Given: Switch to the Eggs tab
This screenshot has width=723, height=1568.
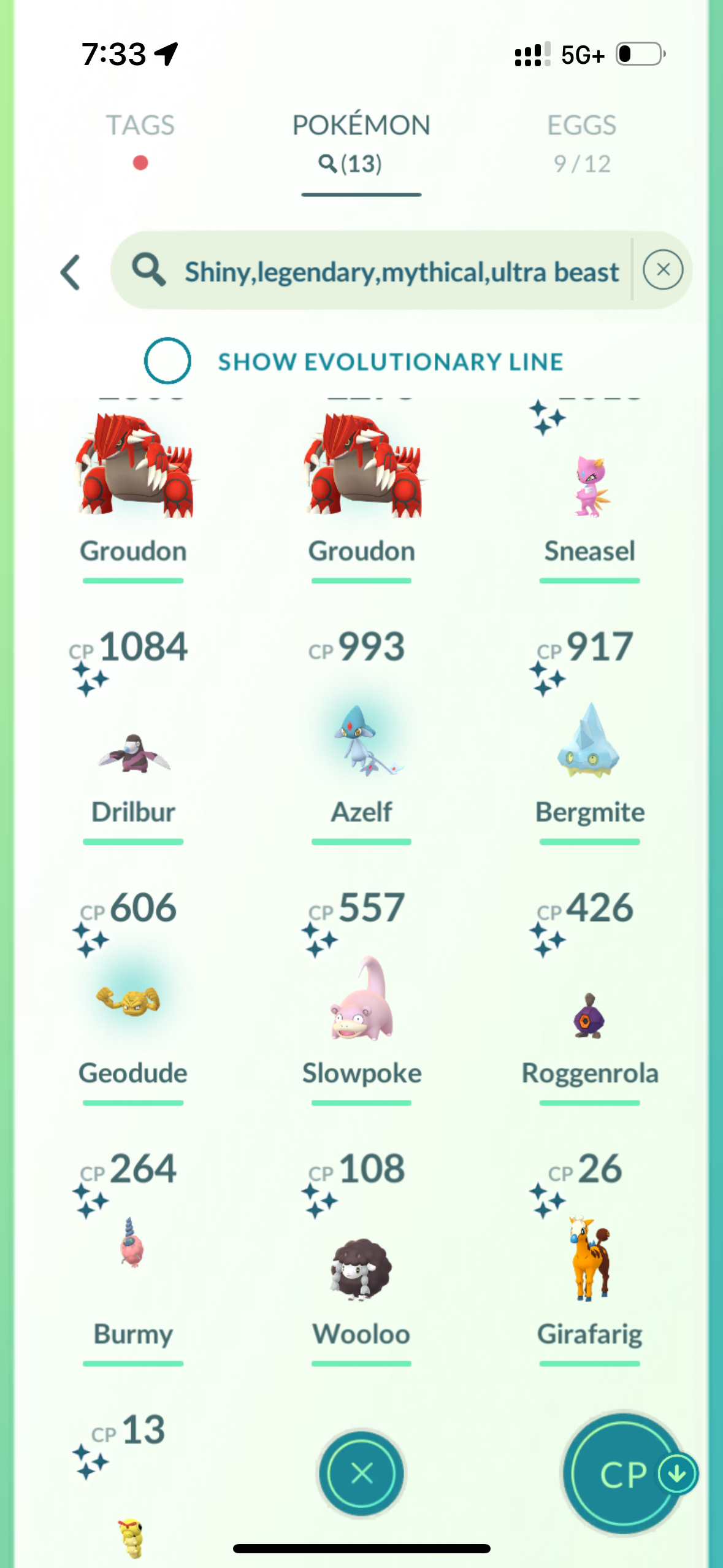Looking at the screenshot, I should (x=581, y=126).
